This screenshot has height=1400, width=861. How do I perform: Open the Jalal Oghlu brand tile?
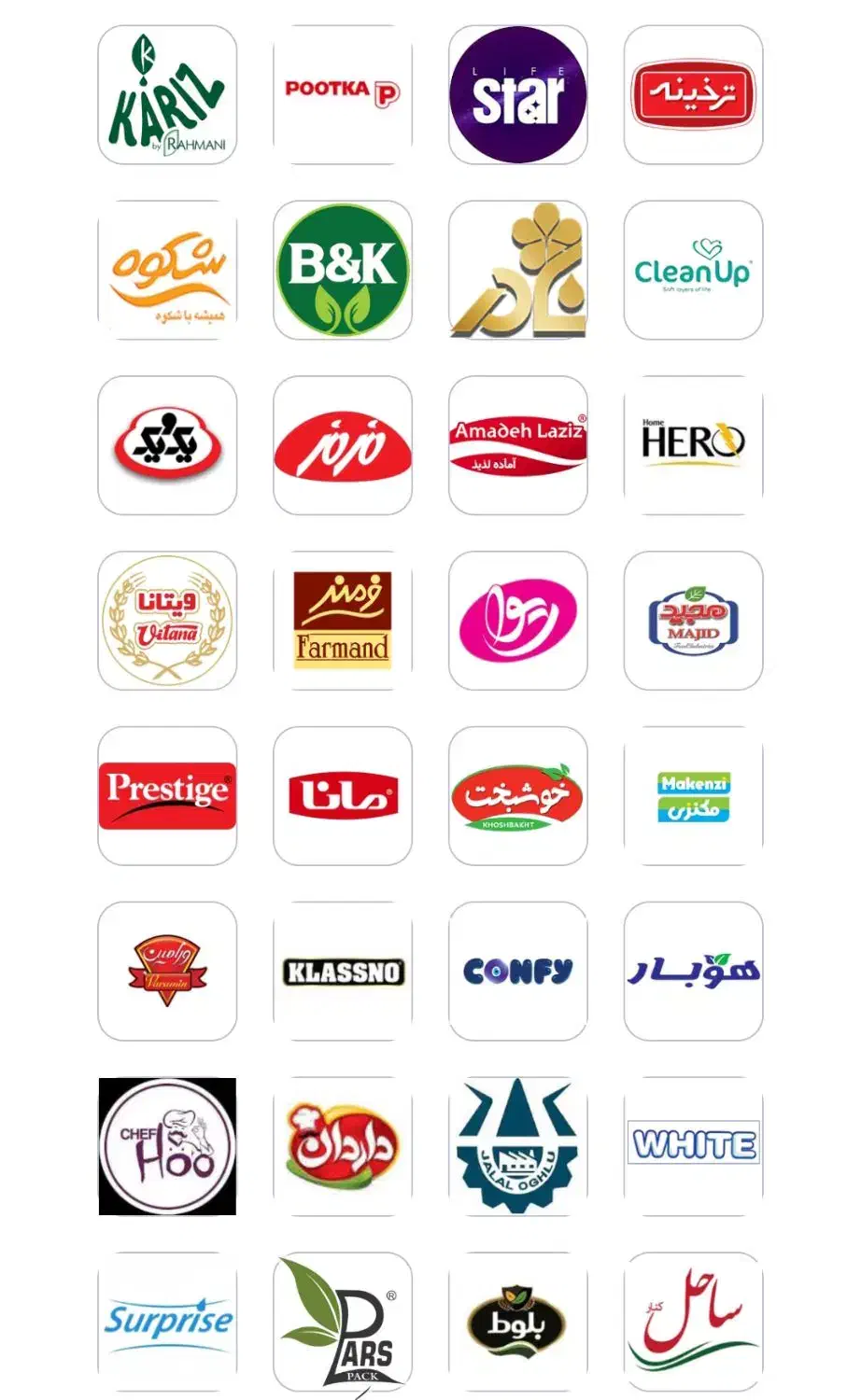[x=518, y=1147]
